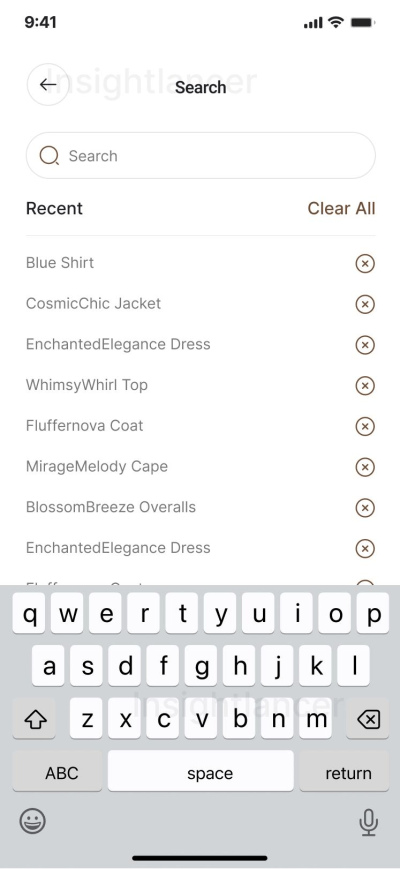Remove Blue Shirt from recent searches
The image size is (400, 869).
coord(365,264)
